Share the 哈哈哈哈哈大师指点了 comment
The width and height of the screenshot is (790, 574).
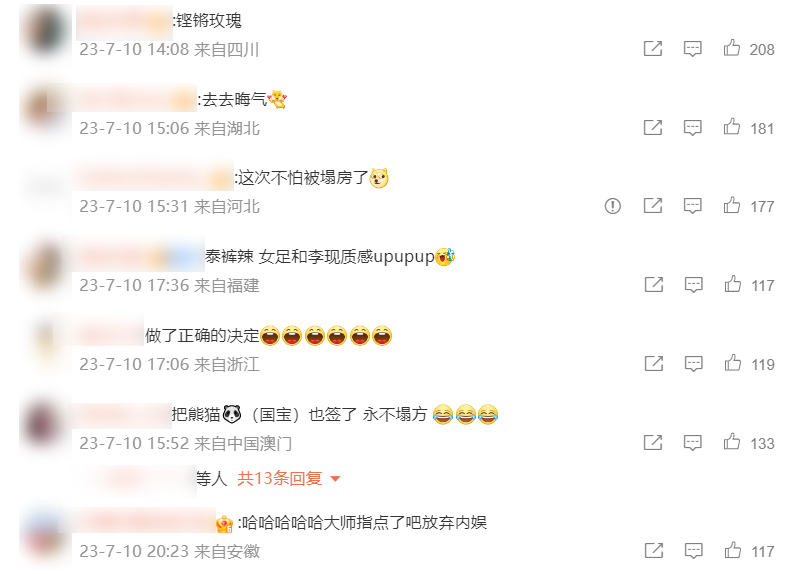(653, 551)
